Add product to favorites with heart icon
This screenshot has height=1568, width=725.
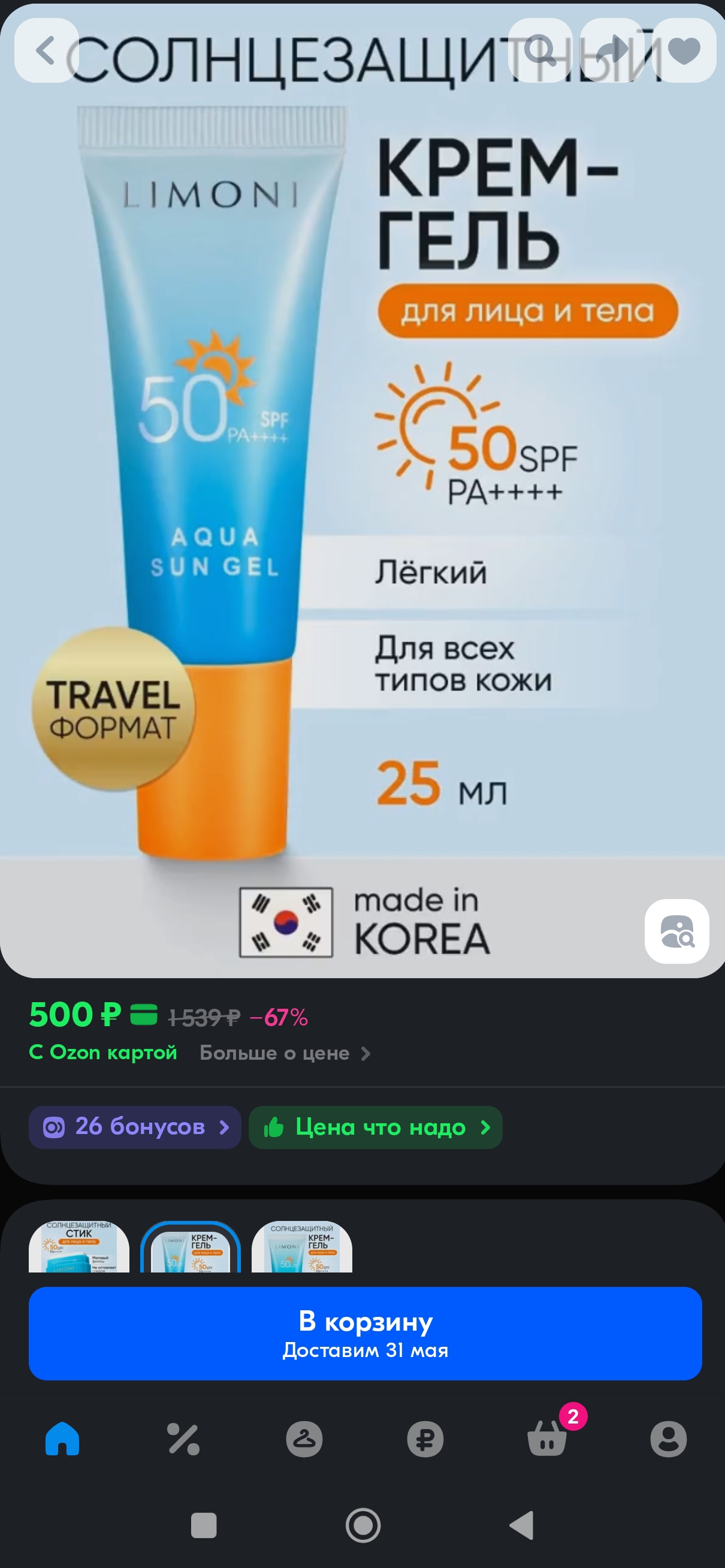coord(684,50)
